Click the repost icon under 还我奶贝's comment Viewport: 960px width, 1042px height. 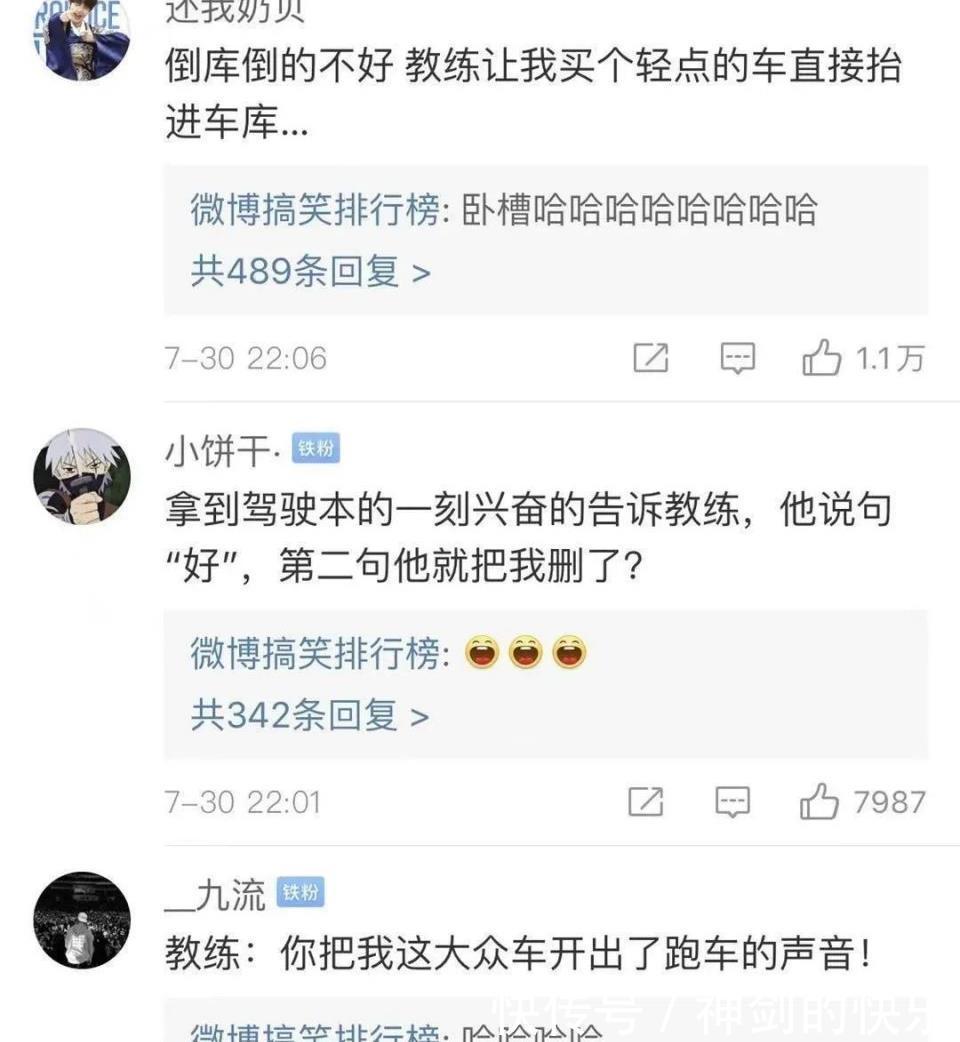point(652,356)
